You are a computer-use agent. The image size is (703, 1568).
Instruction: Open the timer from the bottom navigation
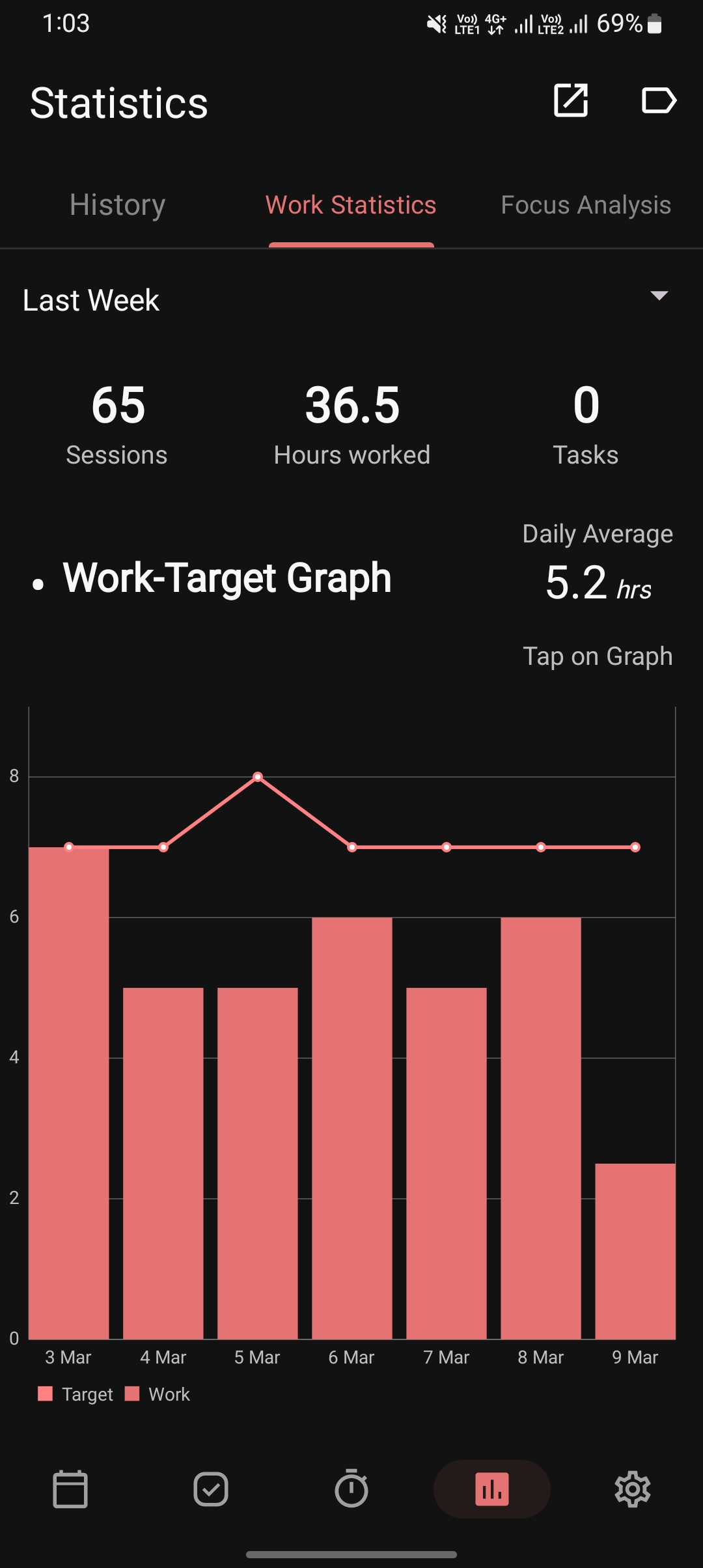(x=351, y=1489)
